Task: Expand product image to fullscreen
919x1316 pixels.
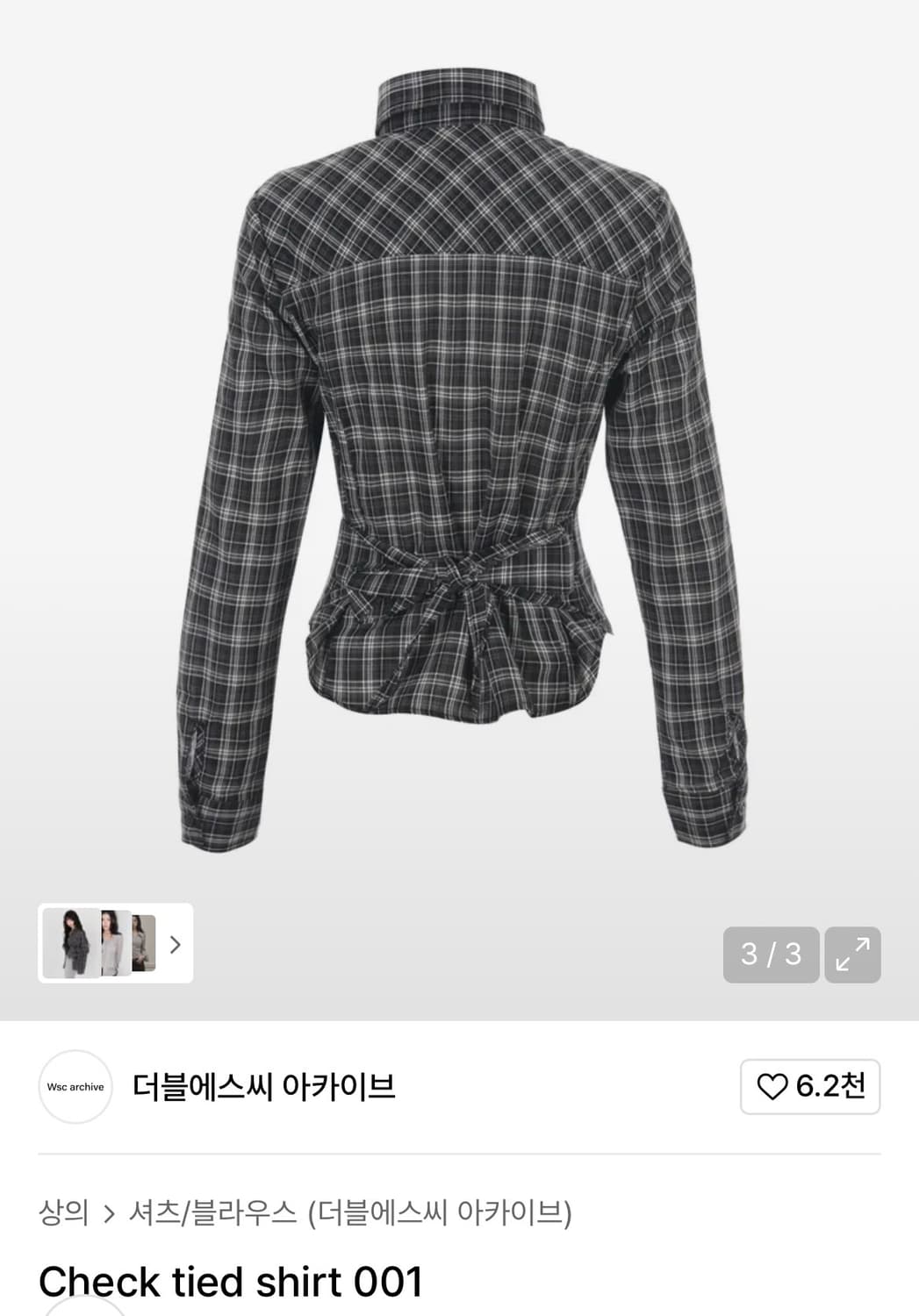Action: [852, 955]
